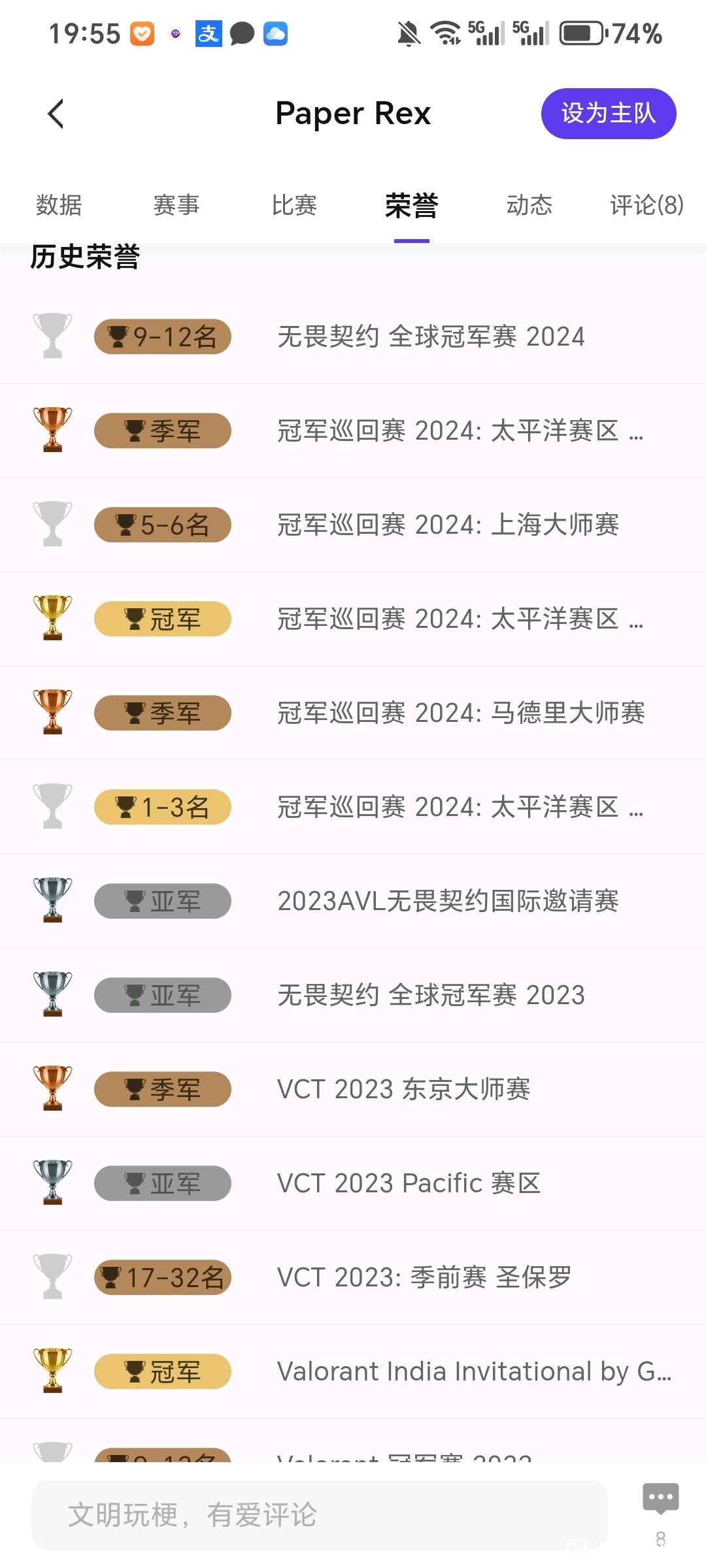Open Valorant India Invitational row
Screen dimensions: 706x1568
(x=353, y=1371)
